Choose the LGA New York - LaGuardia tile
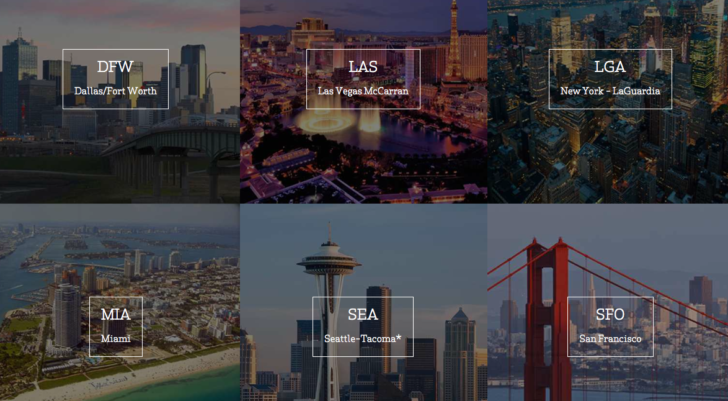728x401 pixels. point(610,78)
